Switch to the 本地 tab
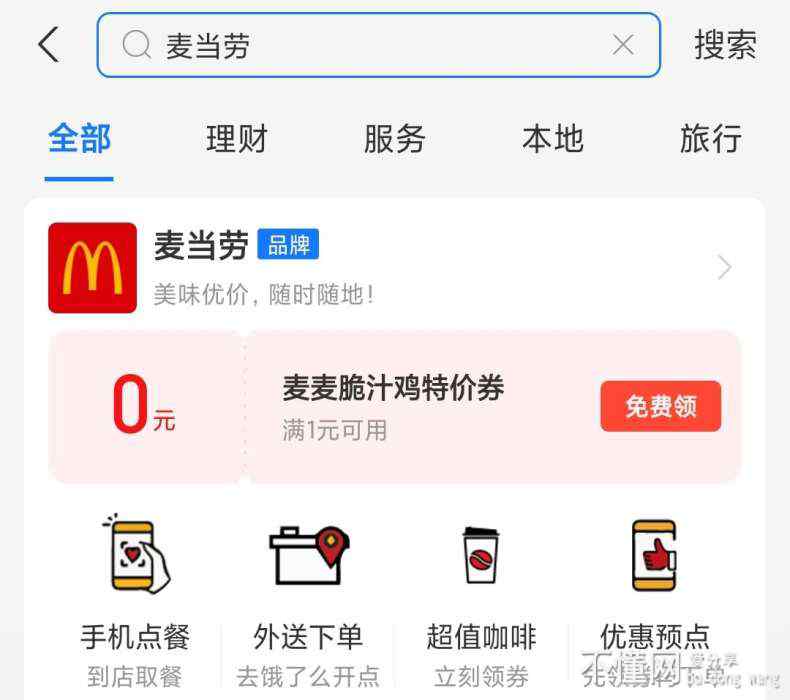Viewport: 790px width, 700px height. coord(552,139)
